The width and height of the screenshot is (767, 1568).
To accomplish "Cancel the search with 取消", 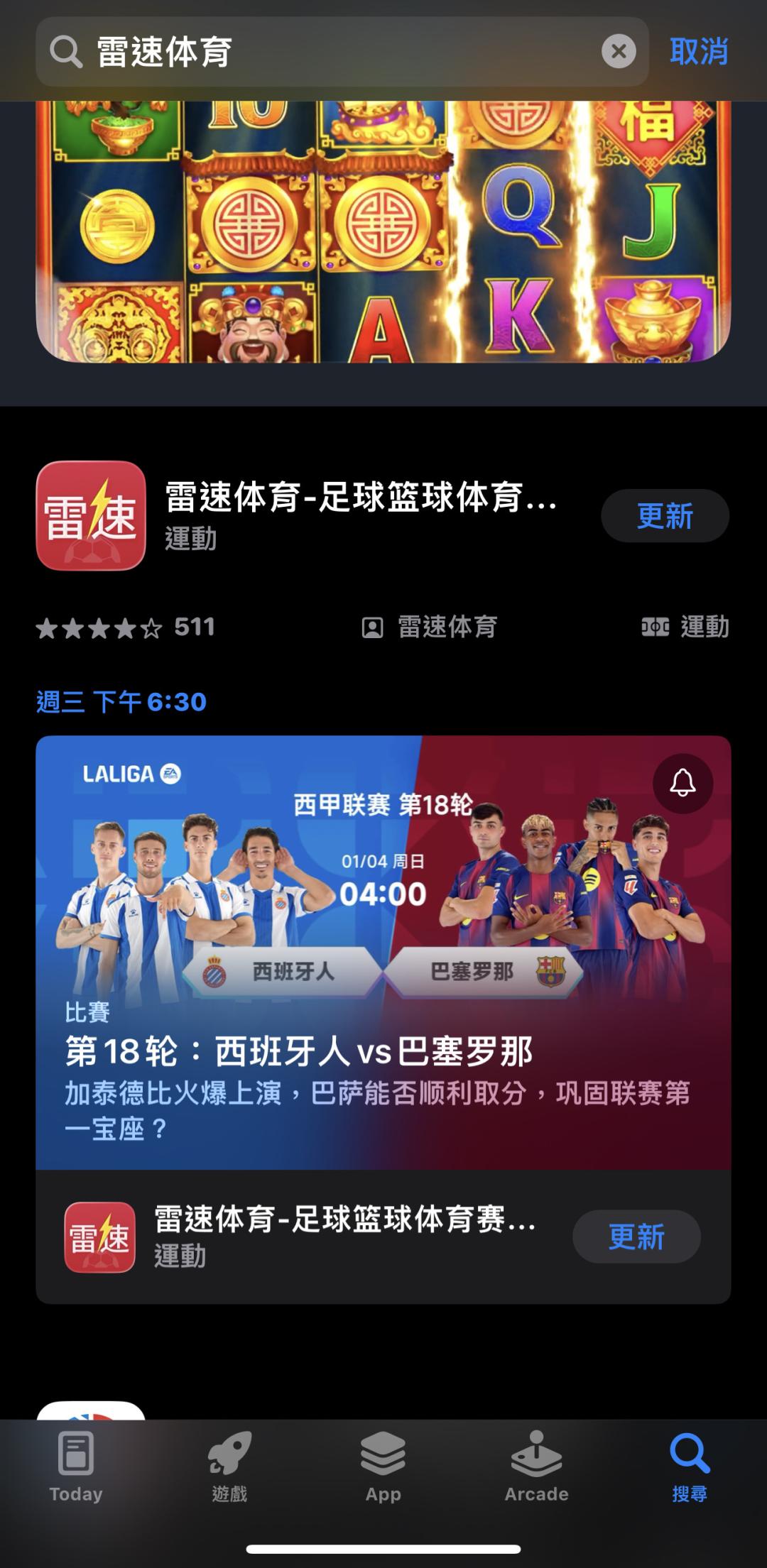I will 699,52.
